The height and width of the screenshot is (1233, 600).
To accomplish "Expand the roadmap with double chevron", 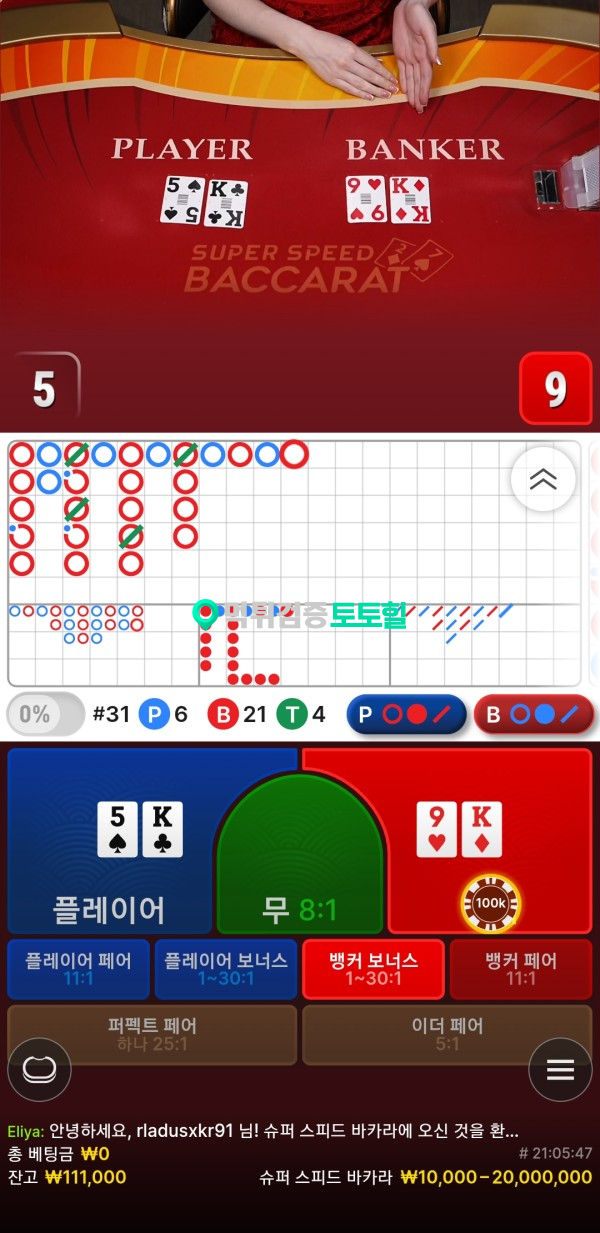I will pyautogui.click(x=543, y=479).
